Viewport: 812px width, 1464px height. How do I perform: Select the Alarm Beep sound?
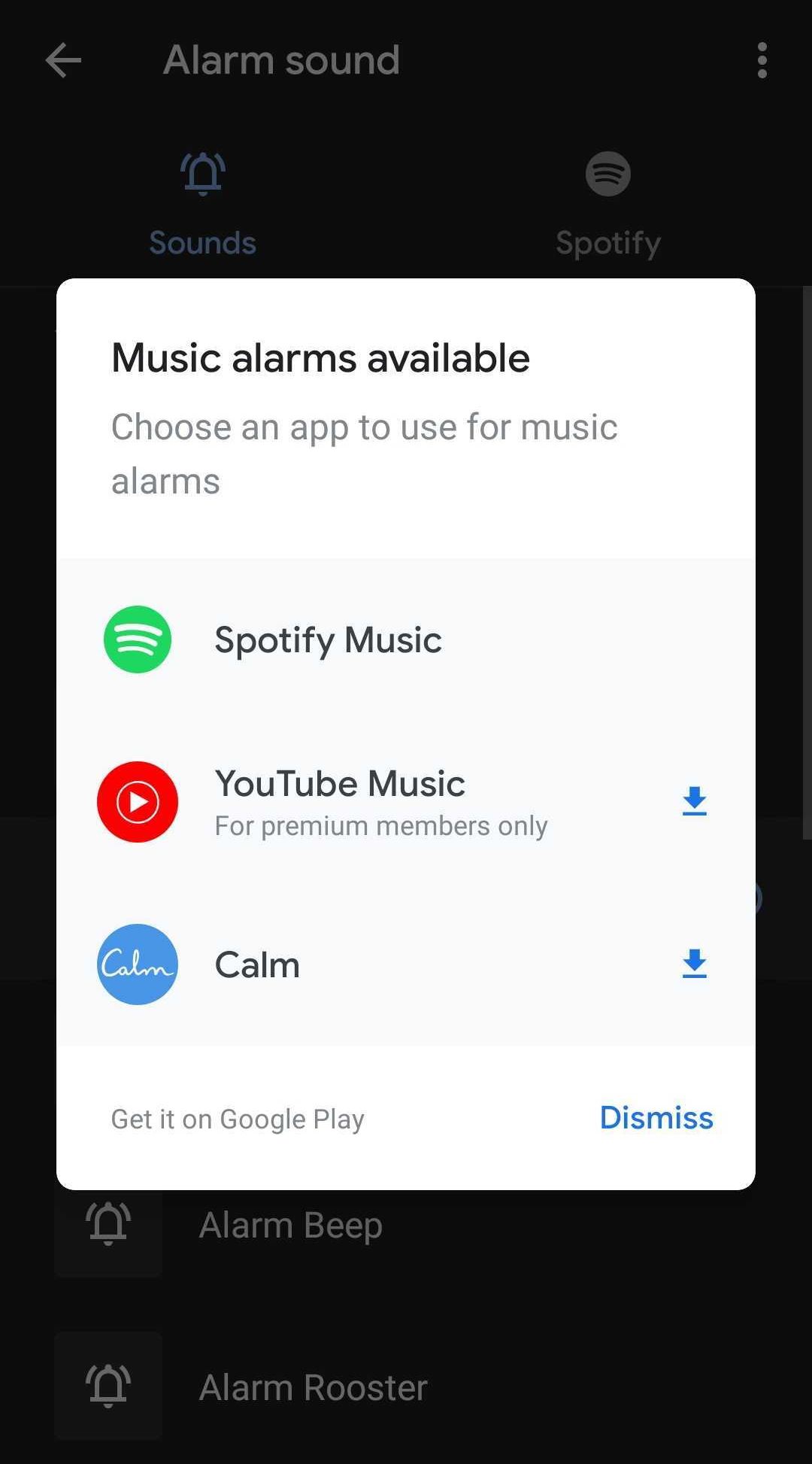coord(290,1225)
